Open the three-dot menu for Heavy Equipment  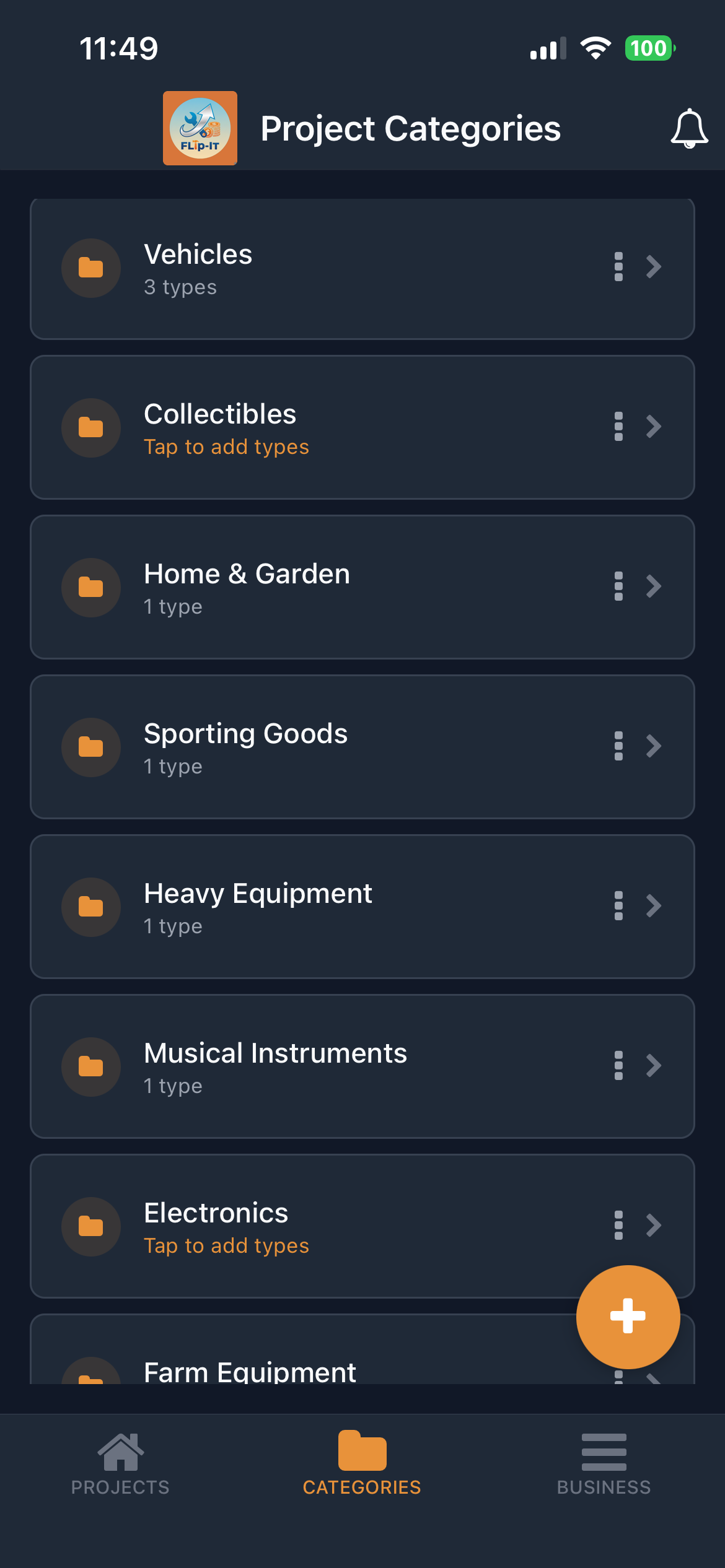(x=618, y=907)
